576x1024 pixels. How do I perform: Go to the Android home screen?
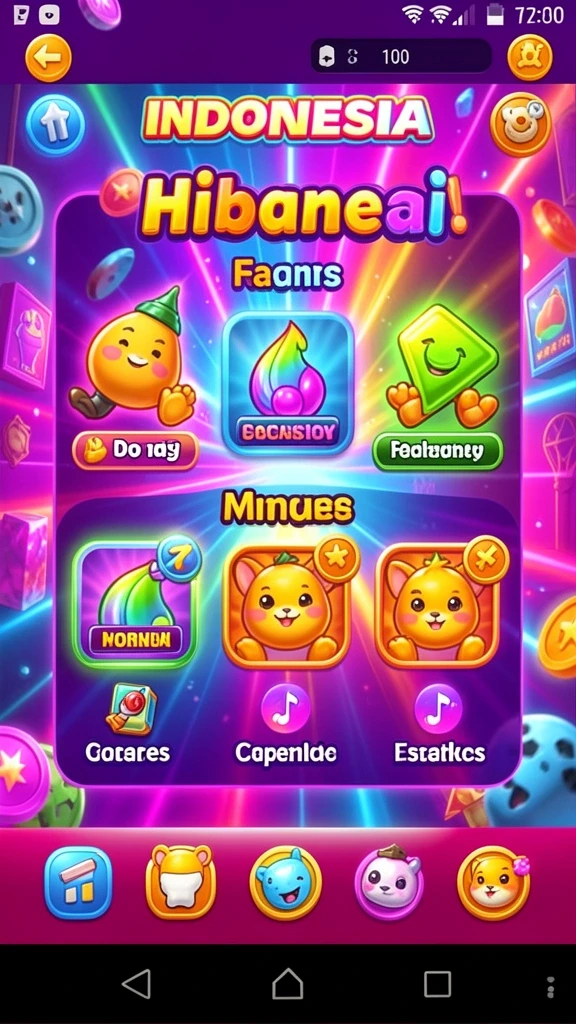(x=288, y=984)
